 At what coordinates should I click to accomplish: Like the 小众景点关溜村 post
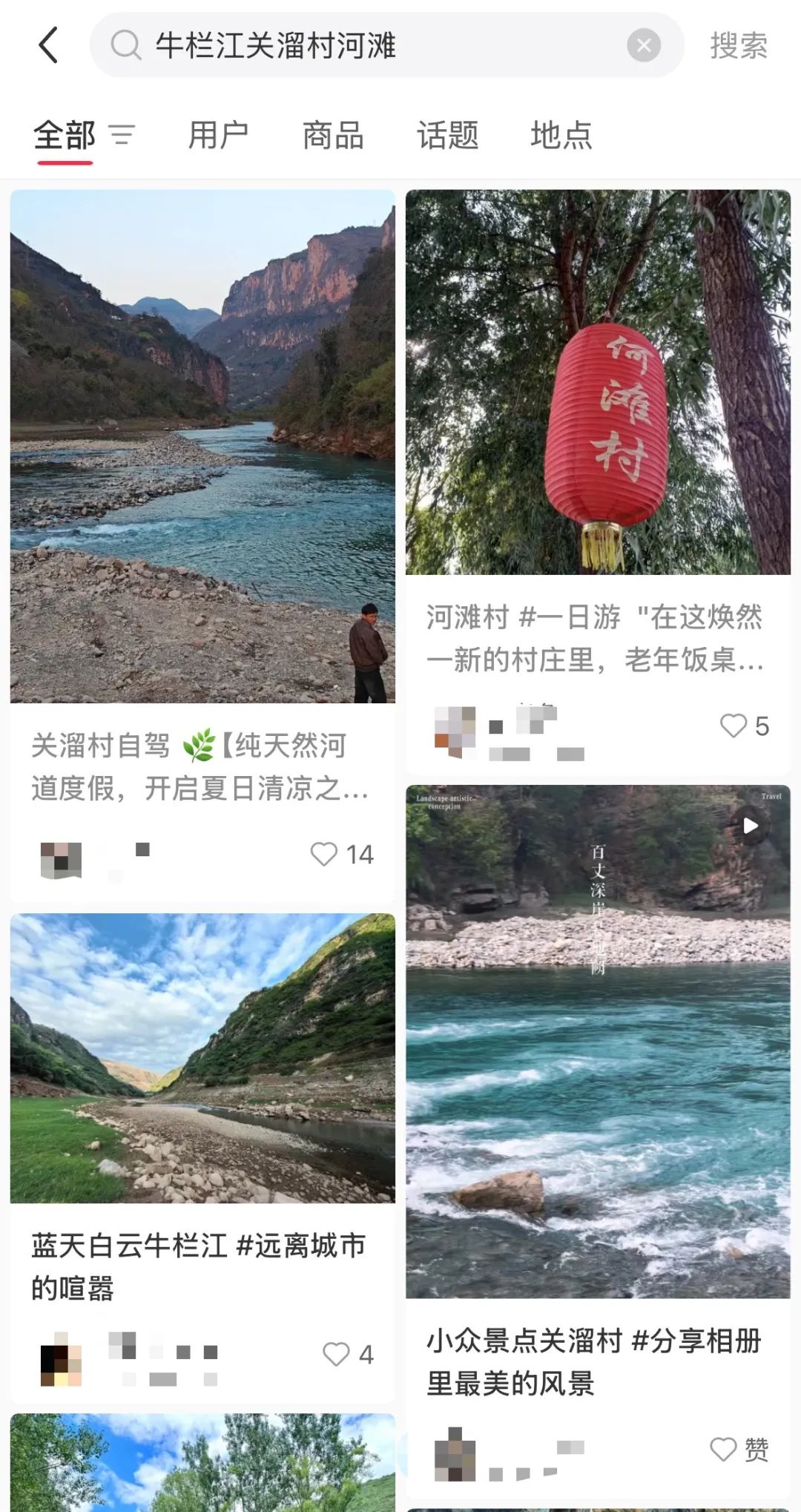pyautogui.click(x=724, y=1449)
